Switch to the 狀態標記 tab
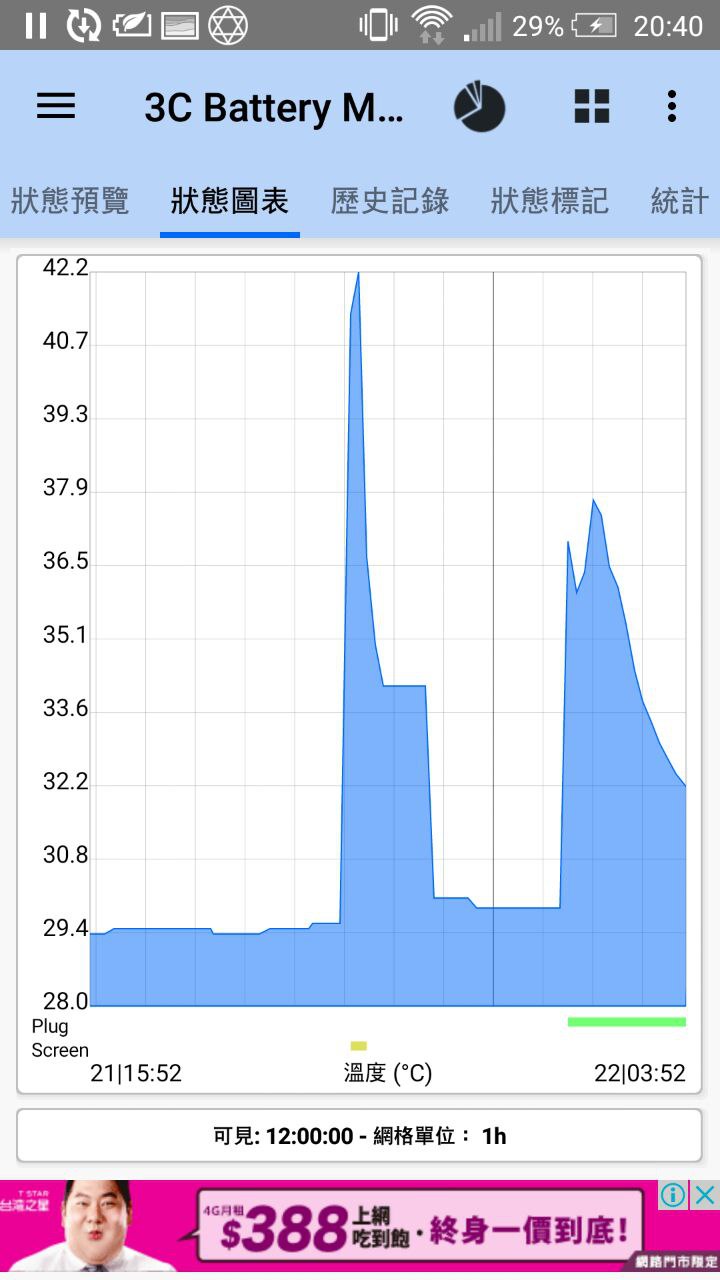The height and width of the screenshot is (1280, 720). click(x=550, y=201)
